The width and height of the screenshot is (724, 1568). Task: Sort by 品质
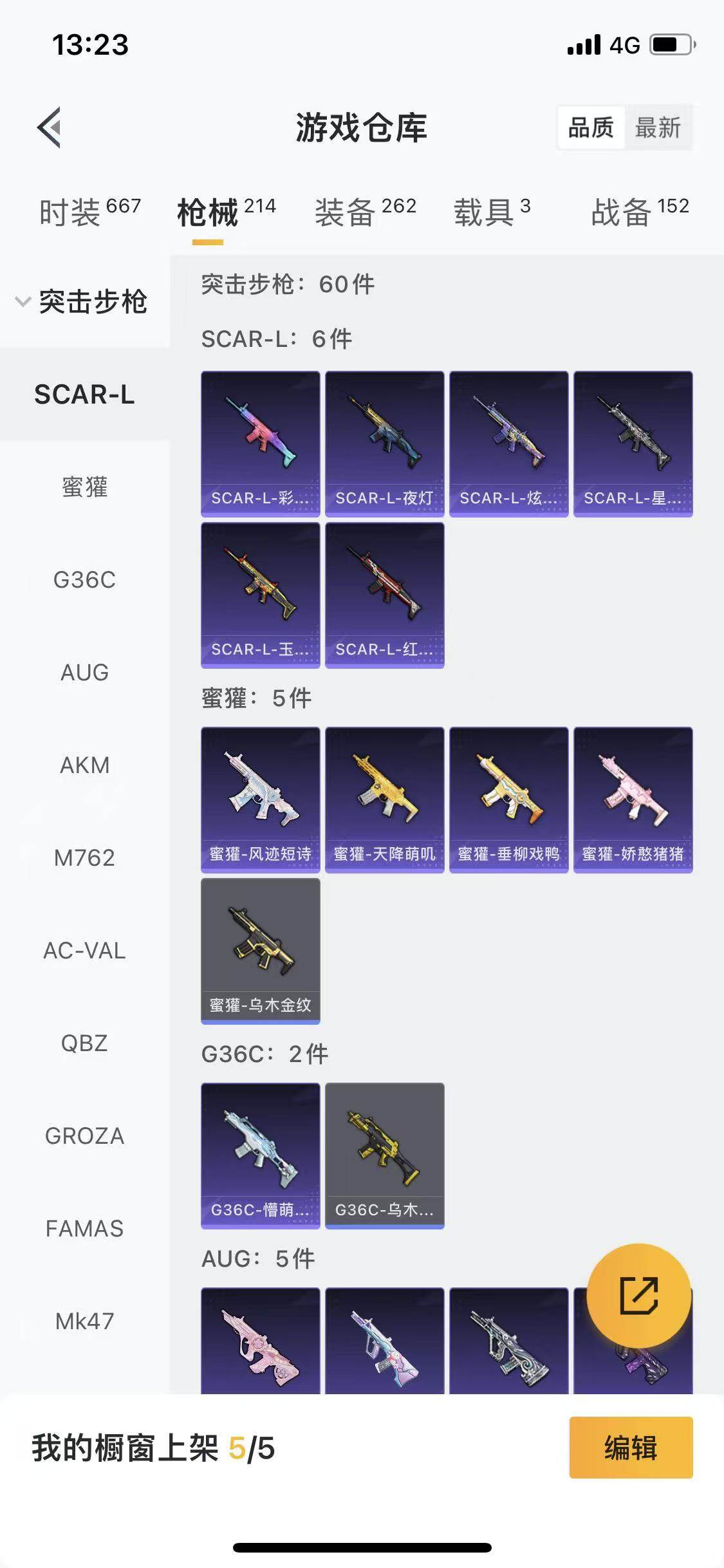pyautogui.click(x=590, y=127)
